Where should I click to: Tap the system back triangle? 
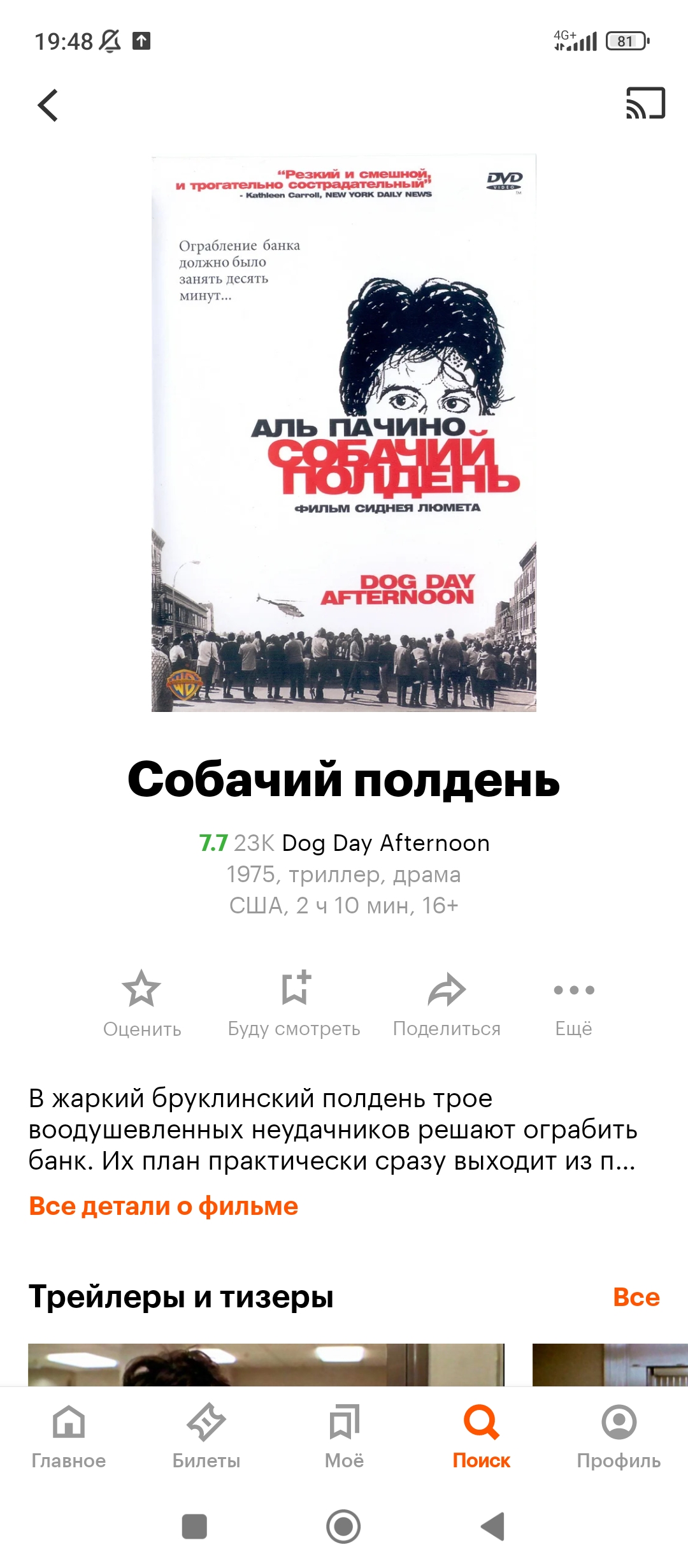(x=493, y=1527)
